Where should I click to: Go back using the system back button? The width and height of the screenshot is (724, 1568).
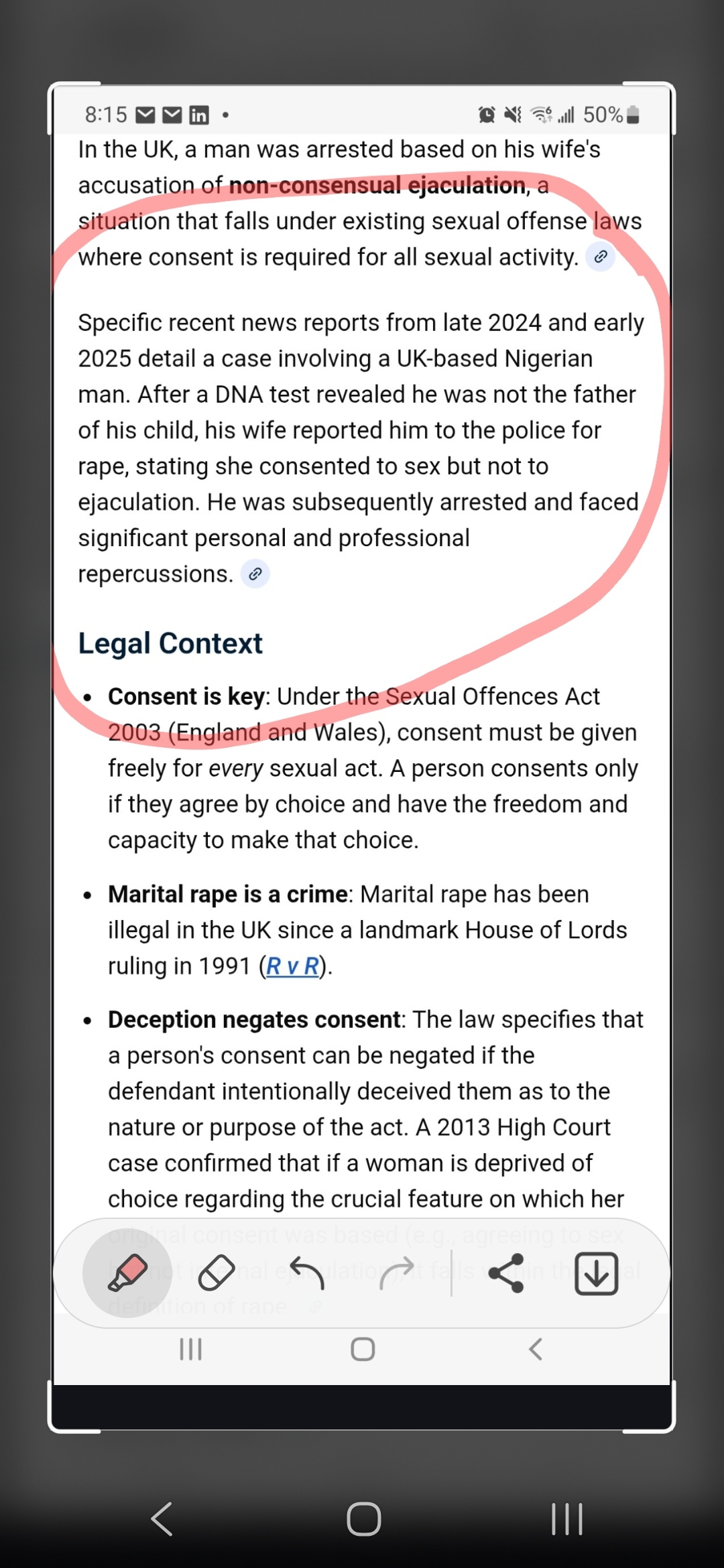tap(162, 1518)
